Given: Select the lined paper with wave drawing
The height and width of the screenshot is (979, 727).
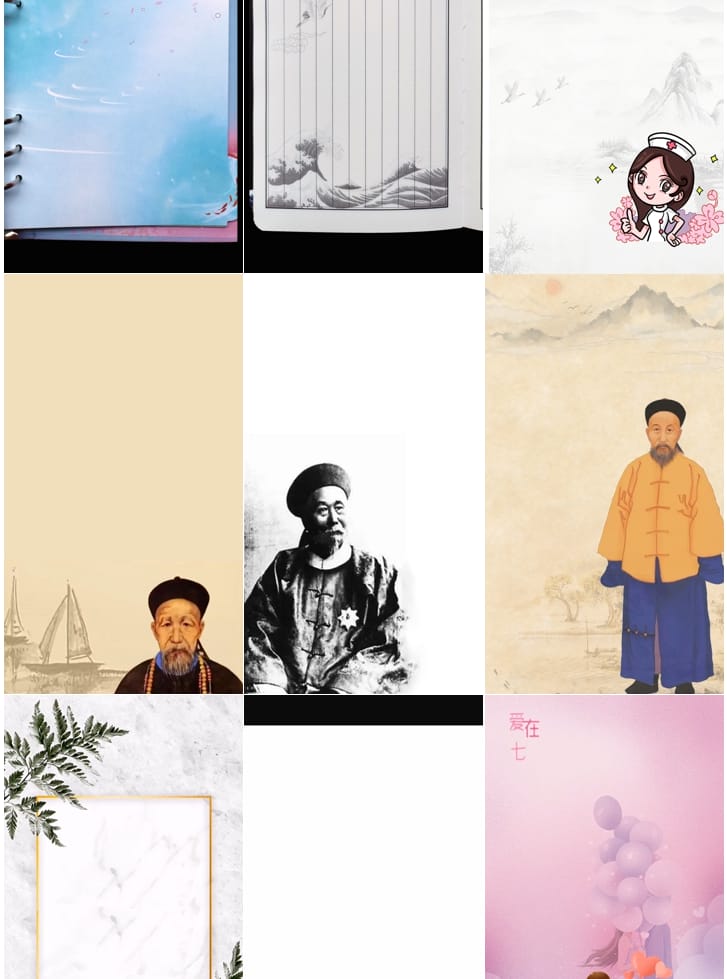Looking at the screenshot, I should point(363,120).
